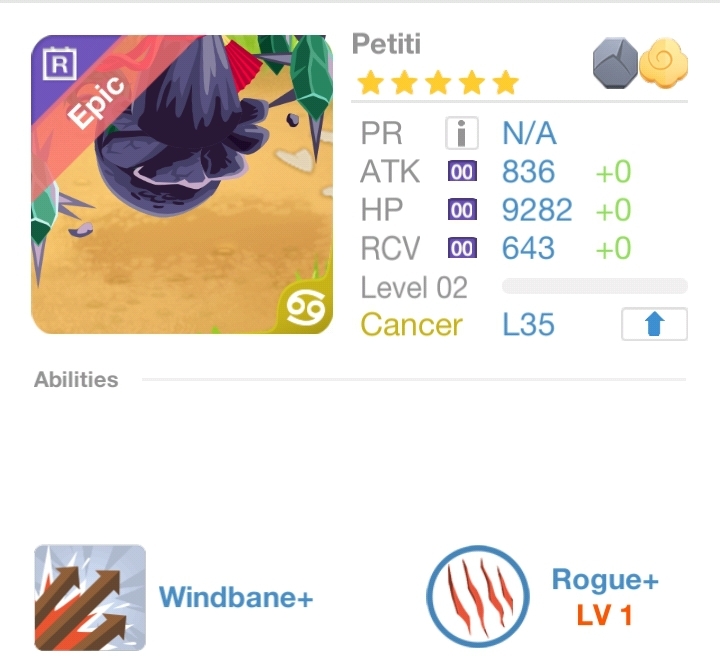Open the Petiti creature artwork
Viewport: 720px width, 672px height.
[x=182, y=184]
